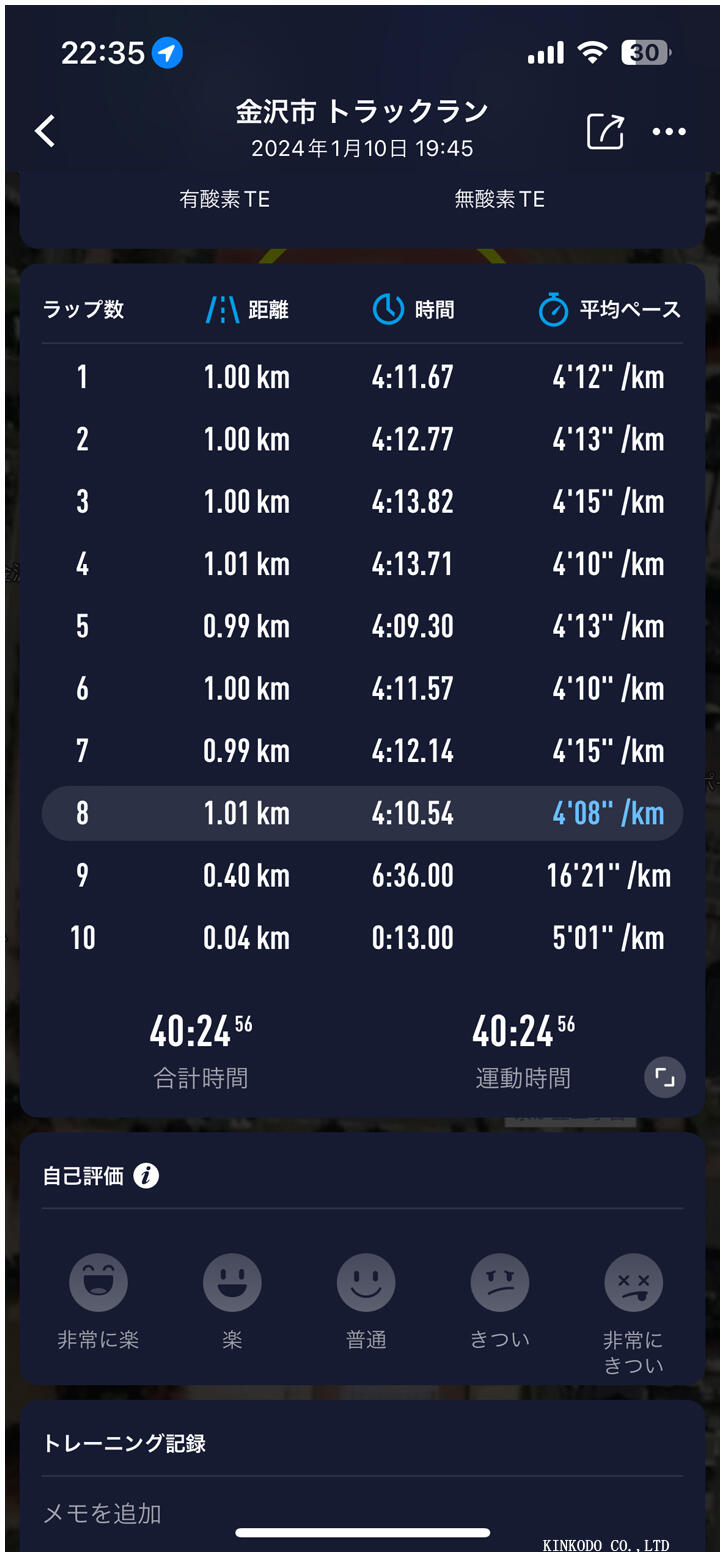The height and width of the screenshot is (1558, 725).
Task: Tap the back arrow to leave the workout
Action: click(44, 131)
